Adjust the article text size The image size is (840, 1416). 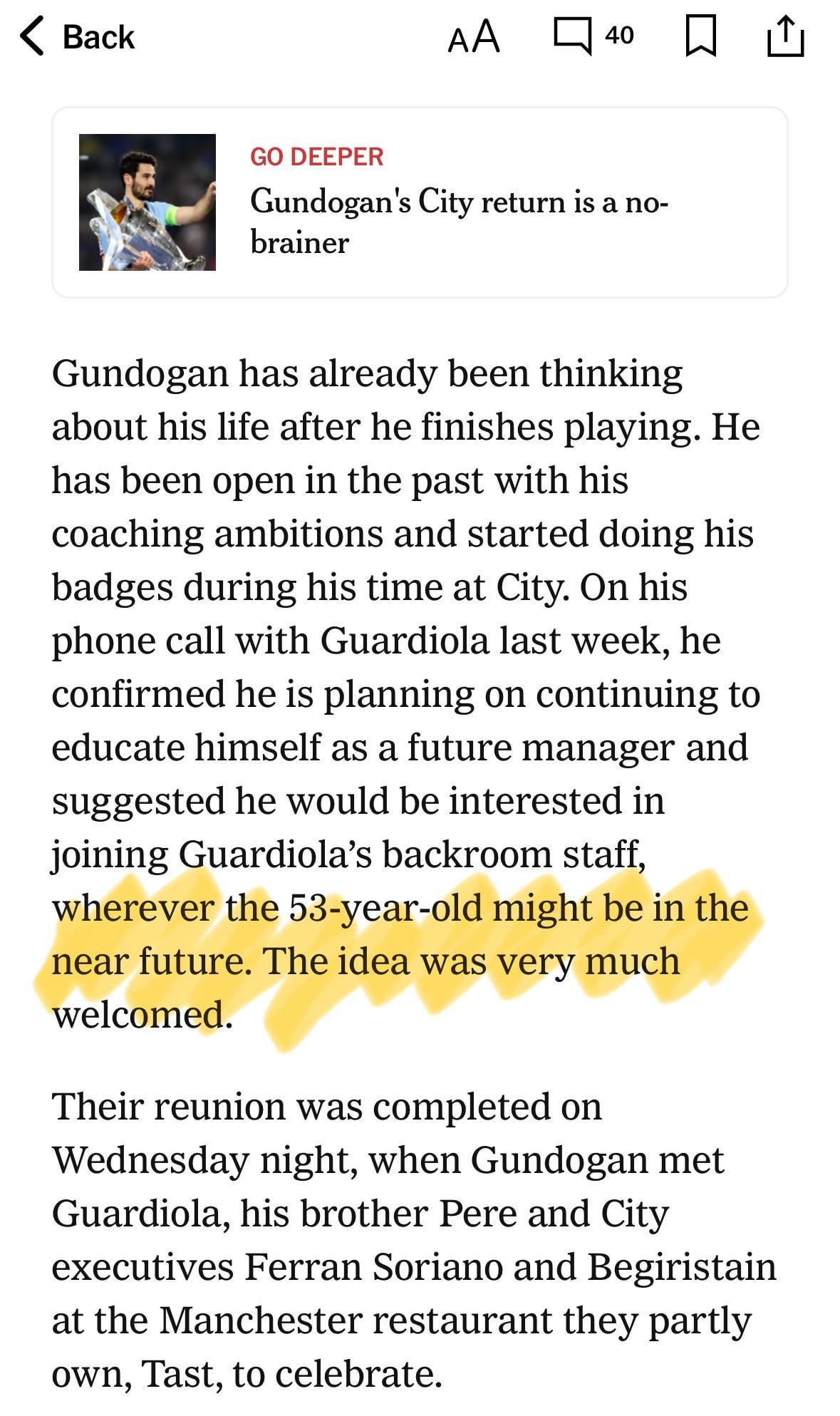click(474, 37)
